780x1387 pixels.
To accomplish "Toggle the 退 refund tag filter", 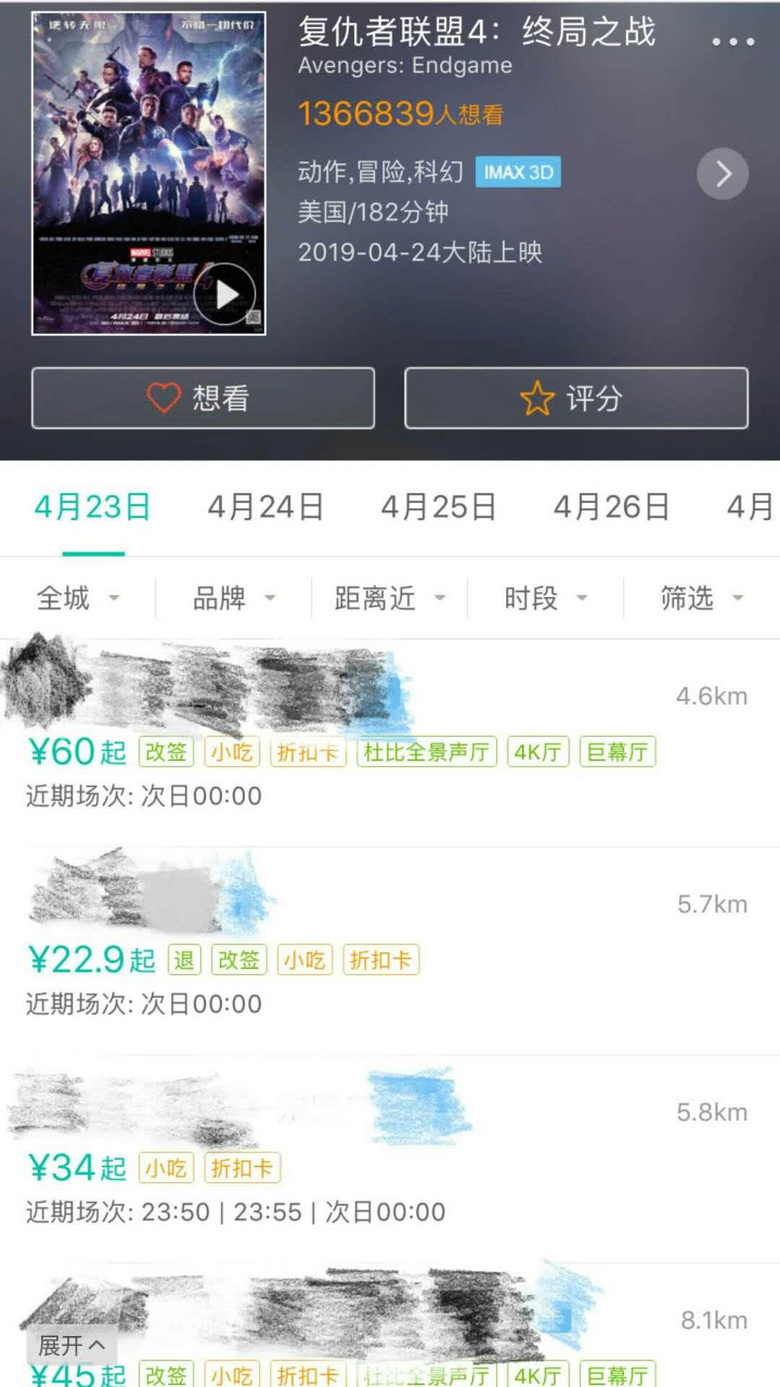I will click(x=184, y=959).
